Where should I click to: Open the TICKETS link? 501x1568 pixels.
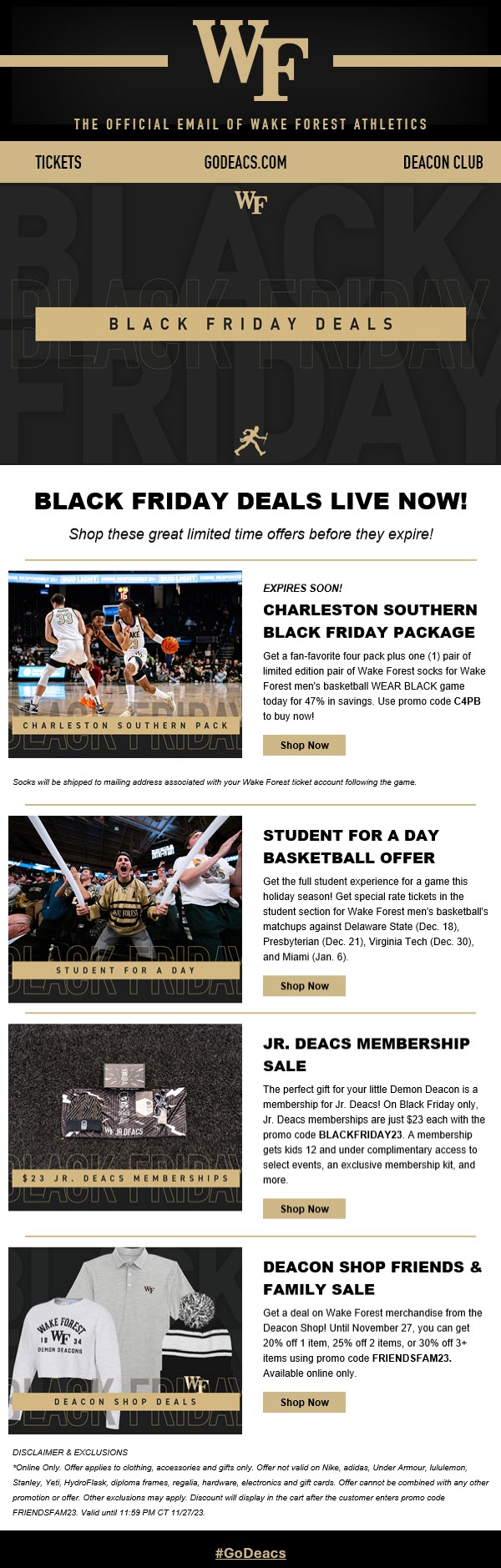(58, 162)
